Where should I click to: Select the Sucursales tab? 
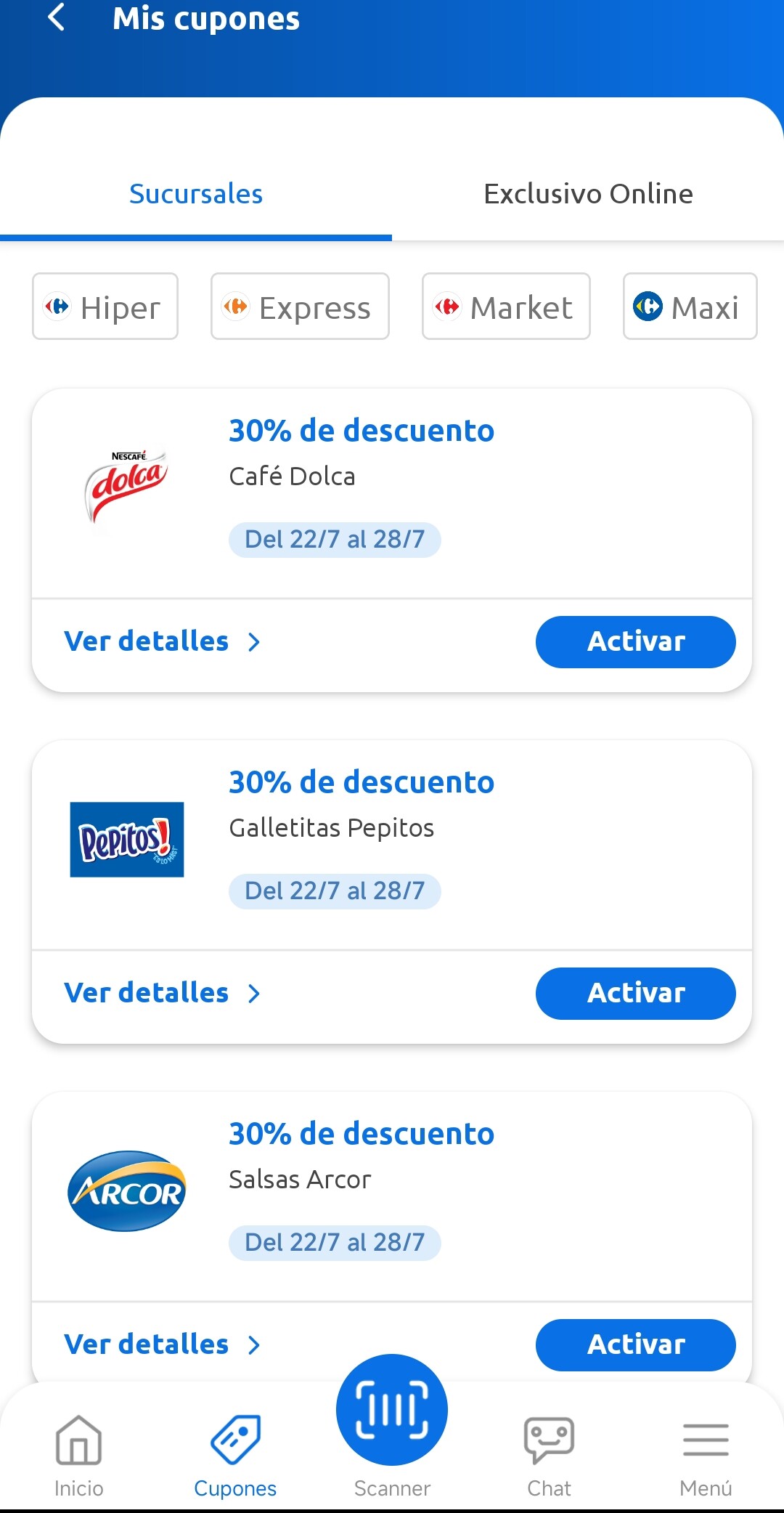(196, 195)
